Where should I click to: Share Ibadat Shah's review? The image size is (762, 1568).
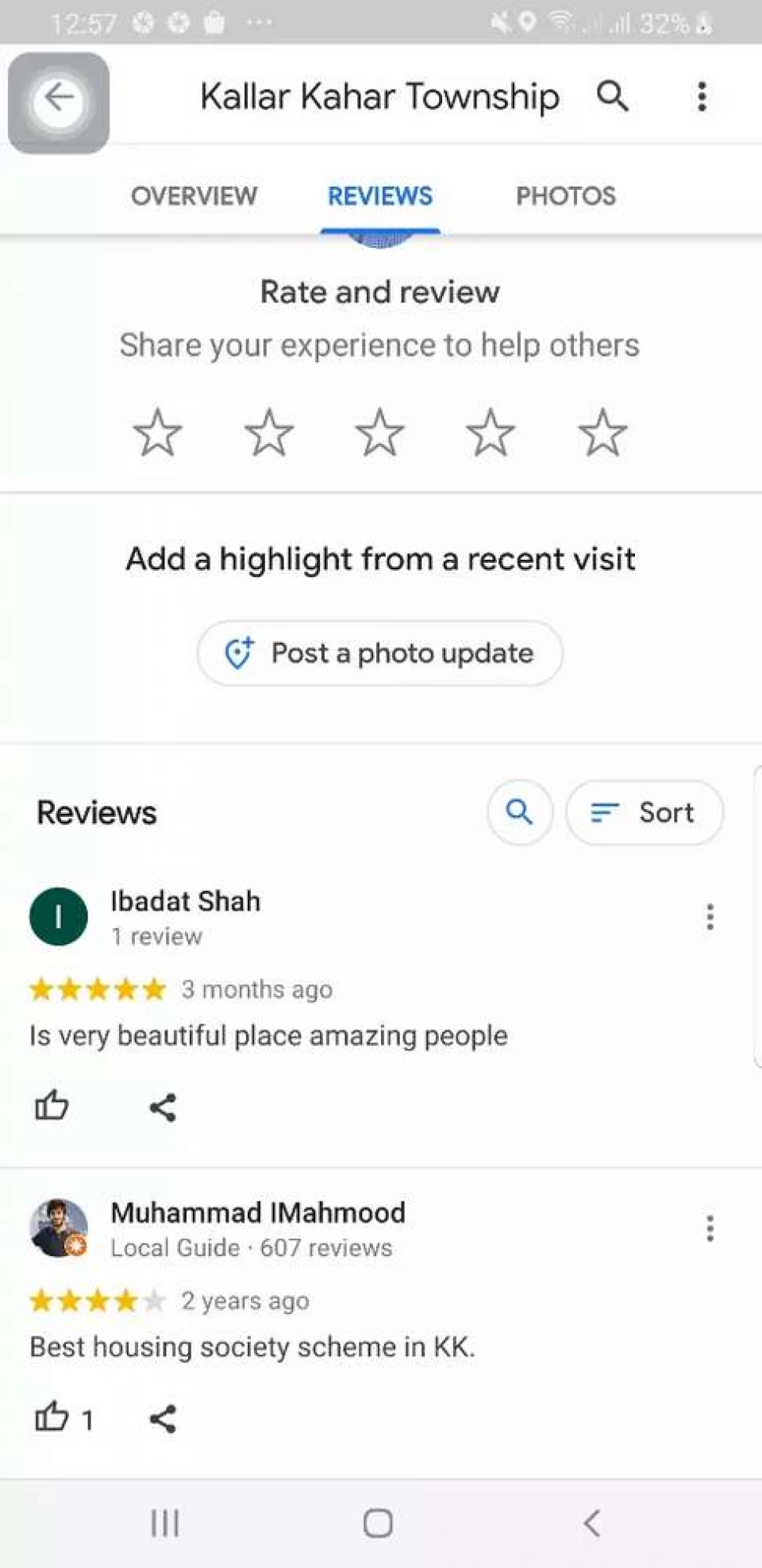[163, 1107]
